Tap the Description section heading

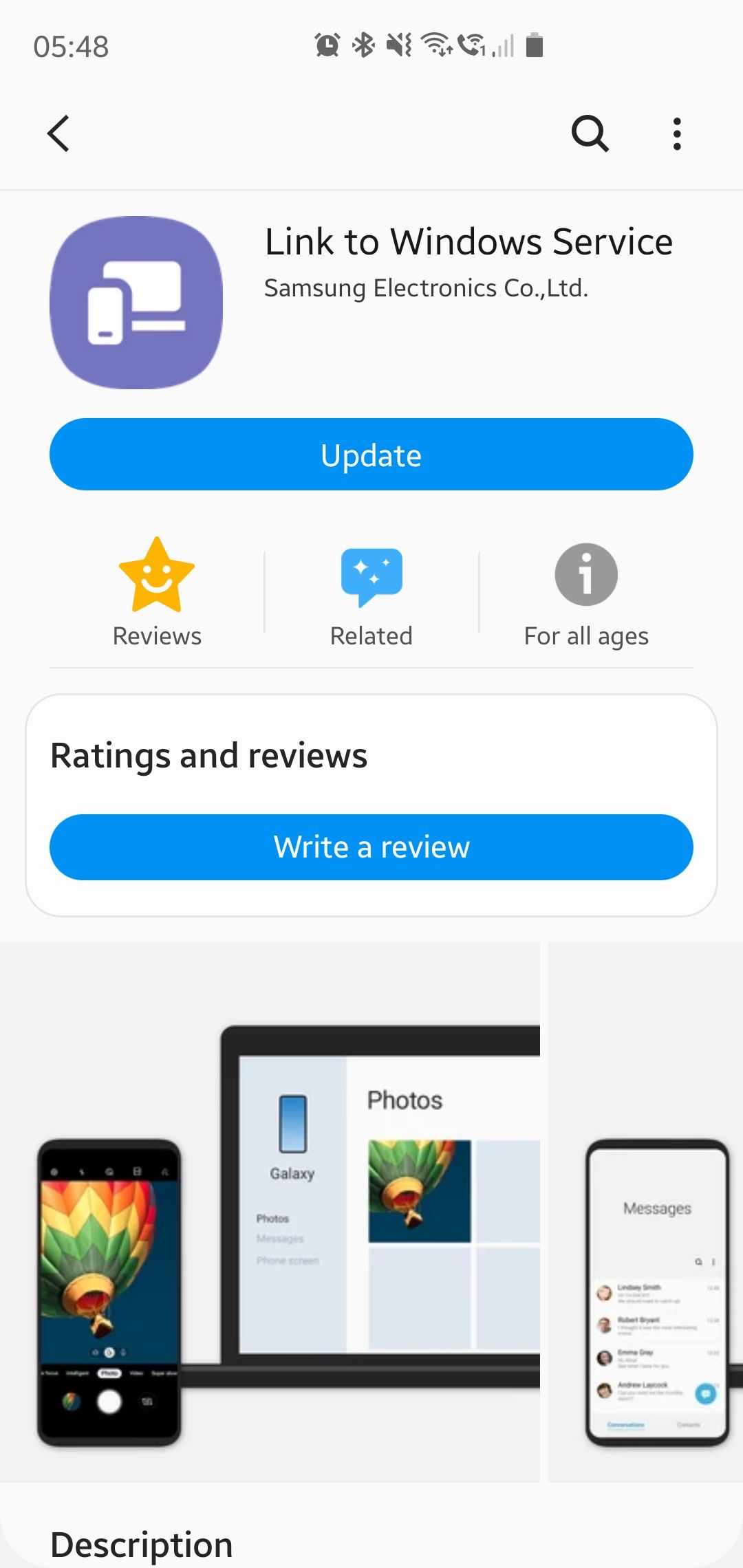coord(141,1543)
